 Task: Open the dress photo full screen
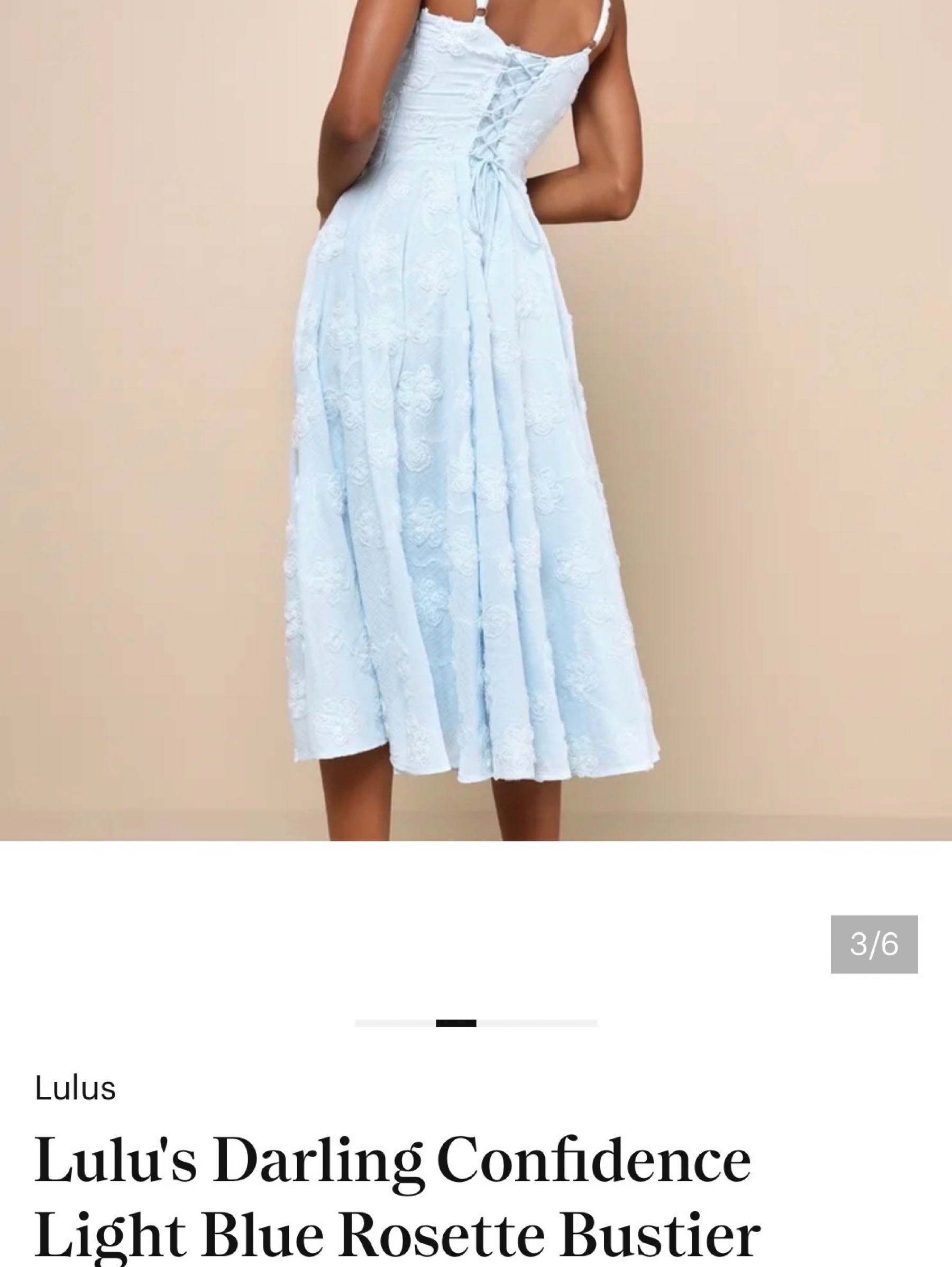(x=476, y=420)
